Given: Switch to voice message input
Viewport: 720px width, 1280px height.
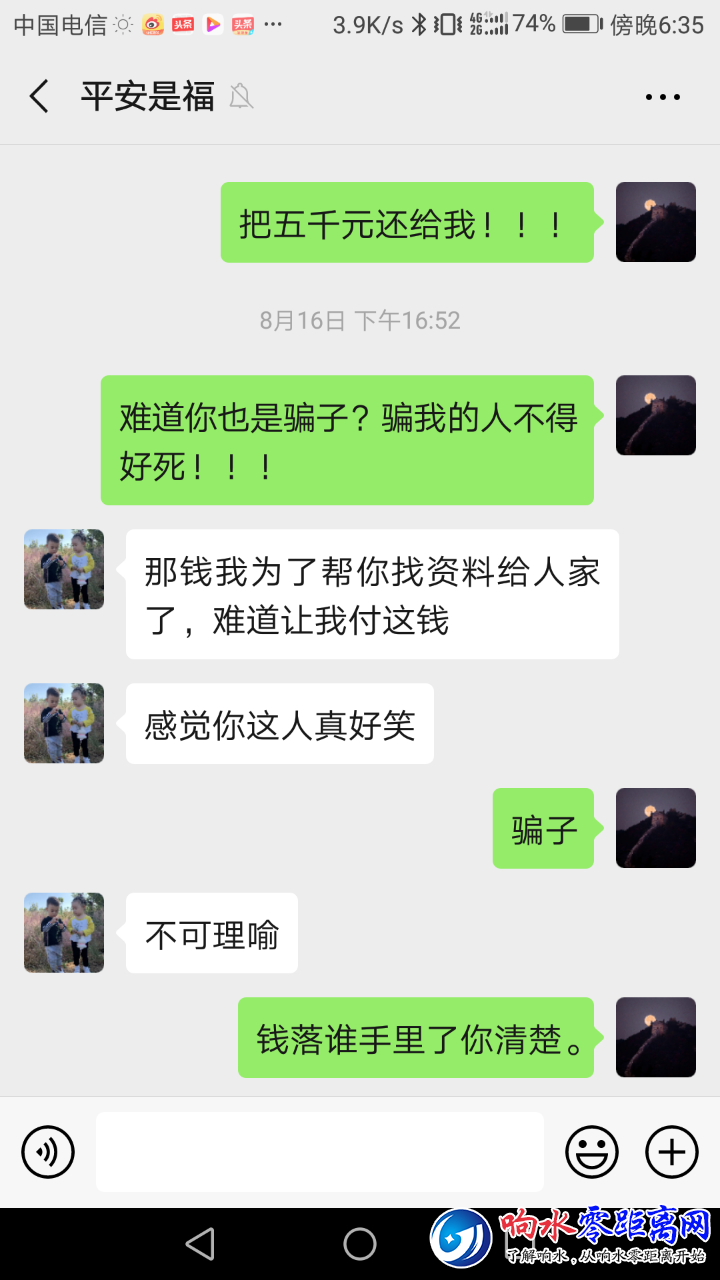Looking at the screenshot, I should [48, 1152].
